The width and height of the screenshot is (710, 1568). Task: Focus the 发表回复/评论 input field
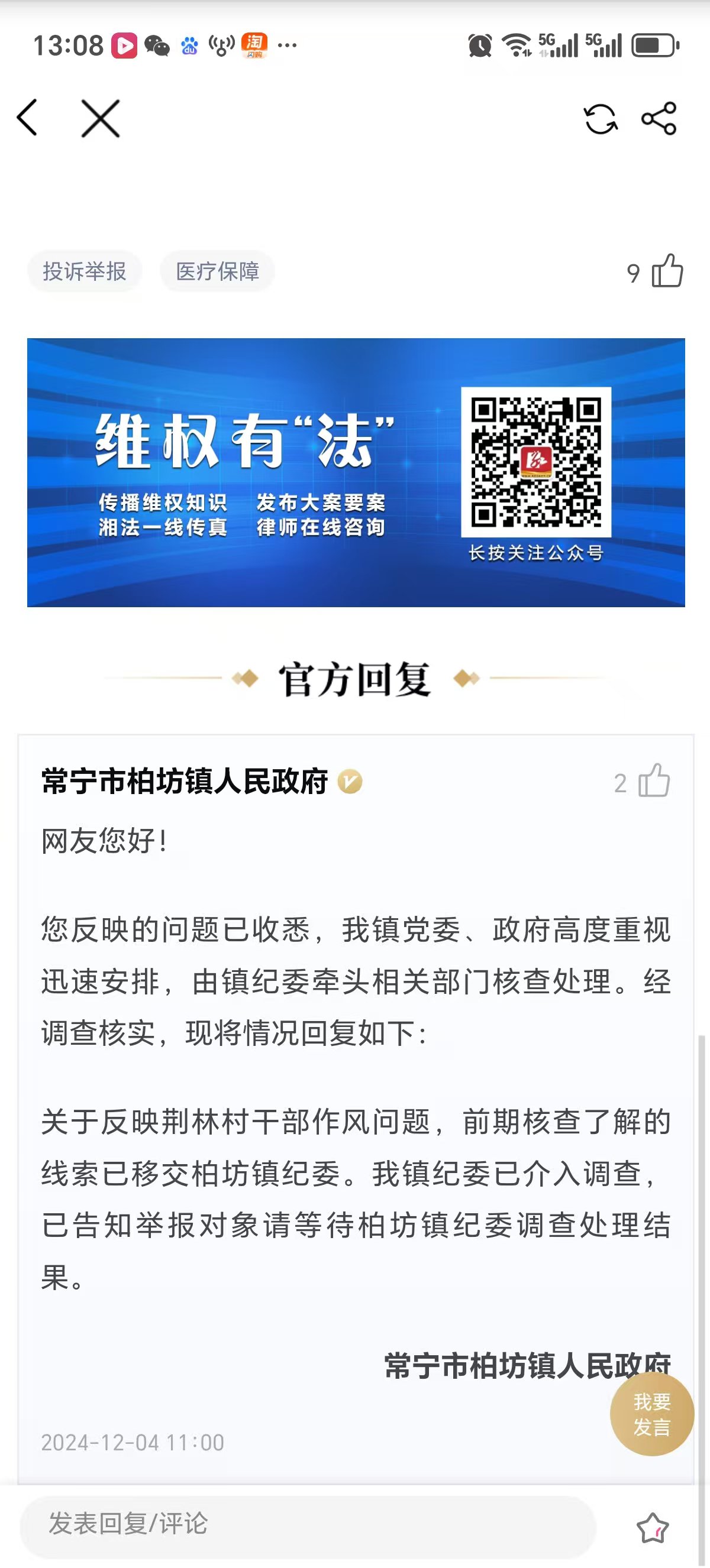click(x=308, y=1524)
